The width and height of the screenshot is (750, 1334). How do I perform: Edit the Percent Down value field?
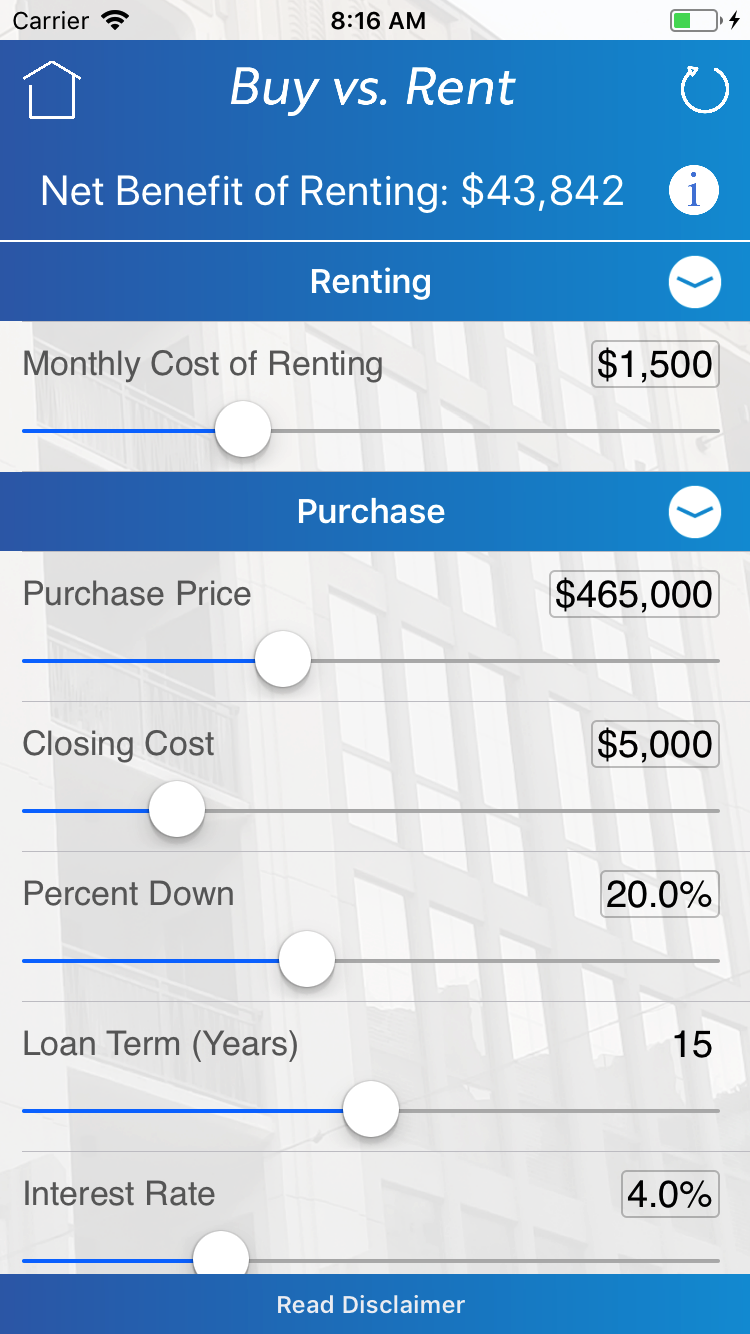pyautogui.click(x=659, y=894)
